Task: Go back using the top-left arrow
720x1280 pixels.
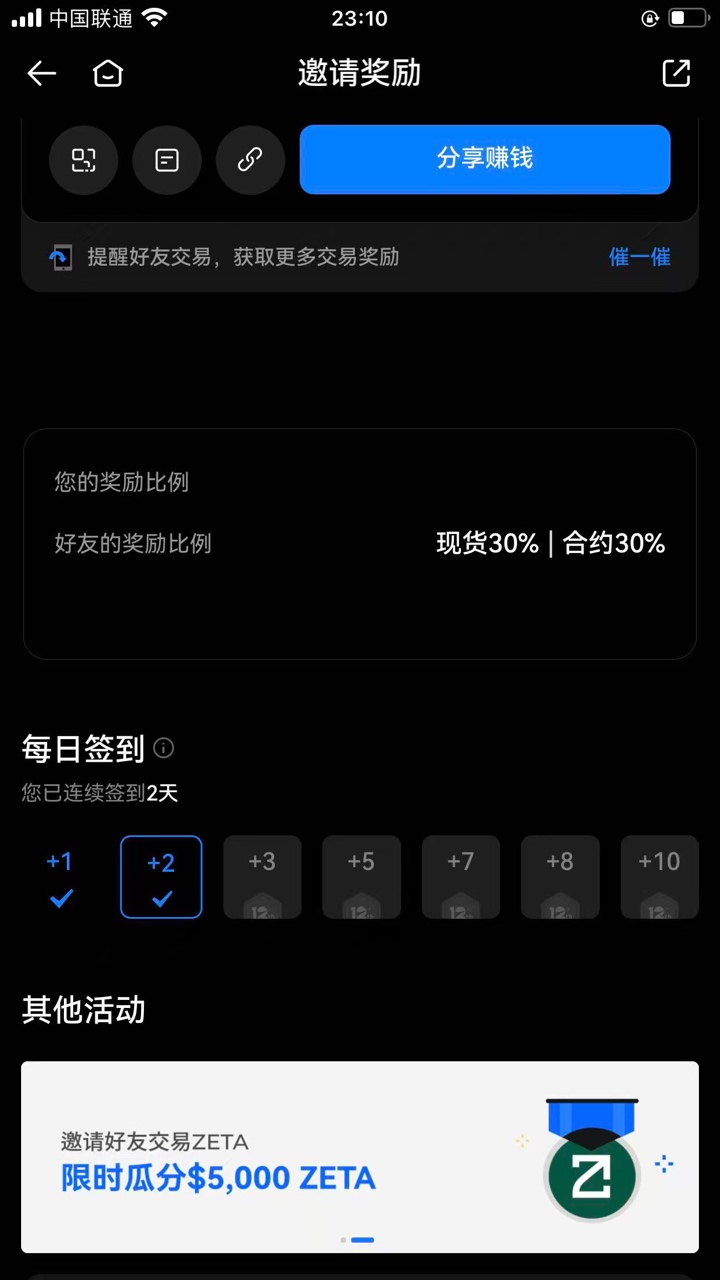Action: pos(41,73)
